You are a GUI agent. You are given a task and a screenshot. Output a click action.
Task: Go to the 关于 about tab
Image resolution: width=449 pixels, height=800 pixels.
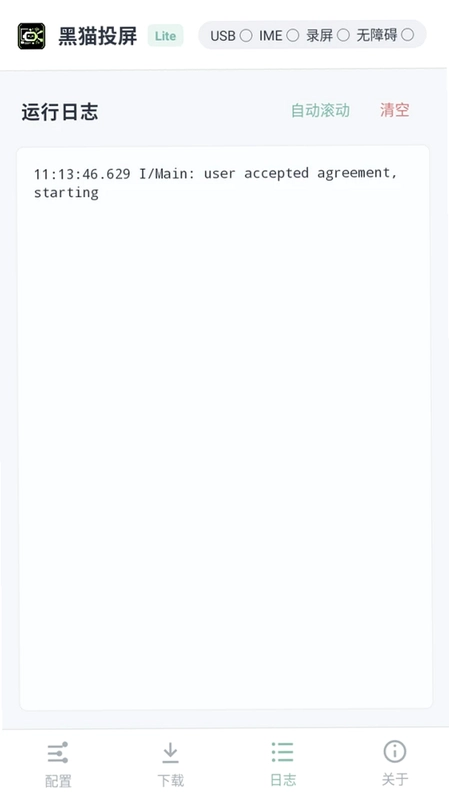395,764
